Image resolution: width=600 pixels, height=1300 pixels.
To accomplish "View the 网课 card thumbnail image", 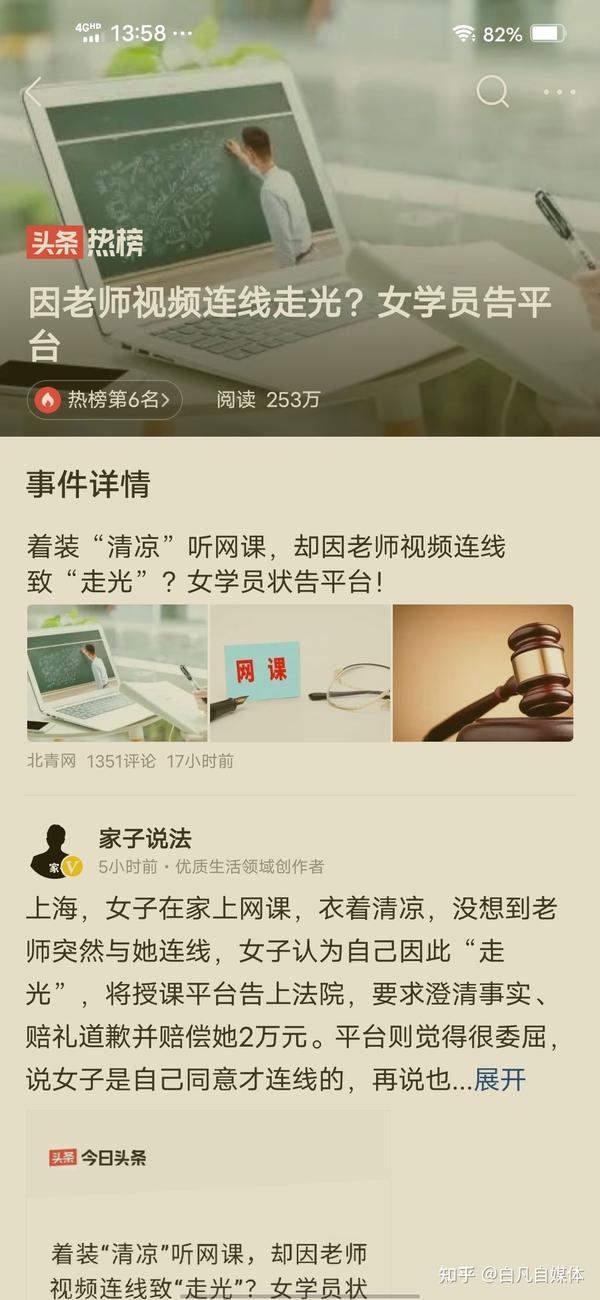I will coord(300,673).
